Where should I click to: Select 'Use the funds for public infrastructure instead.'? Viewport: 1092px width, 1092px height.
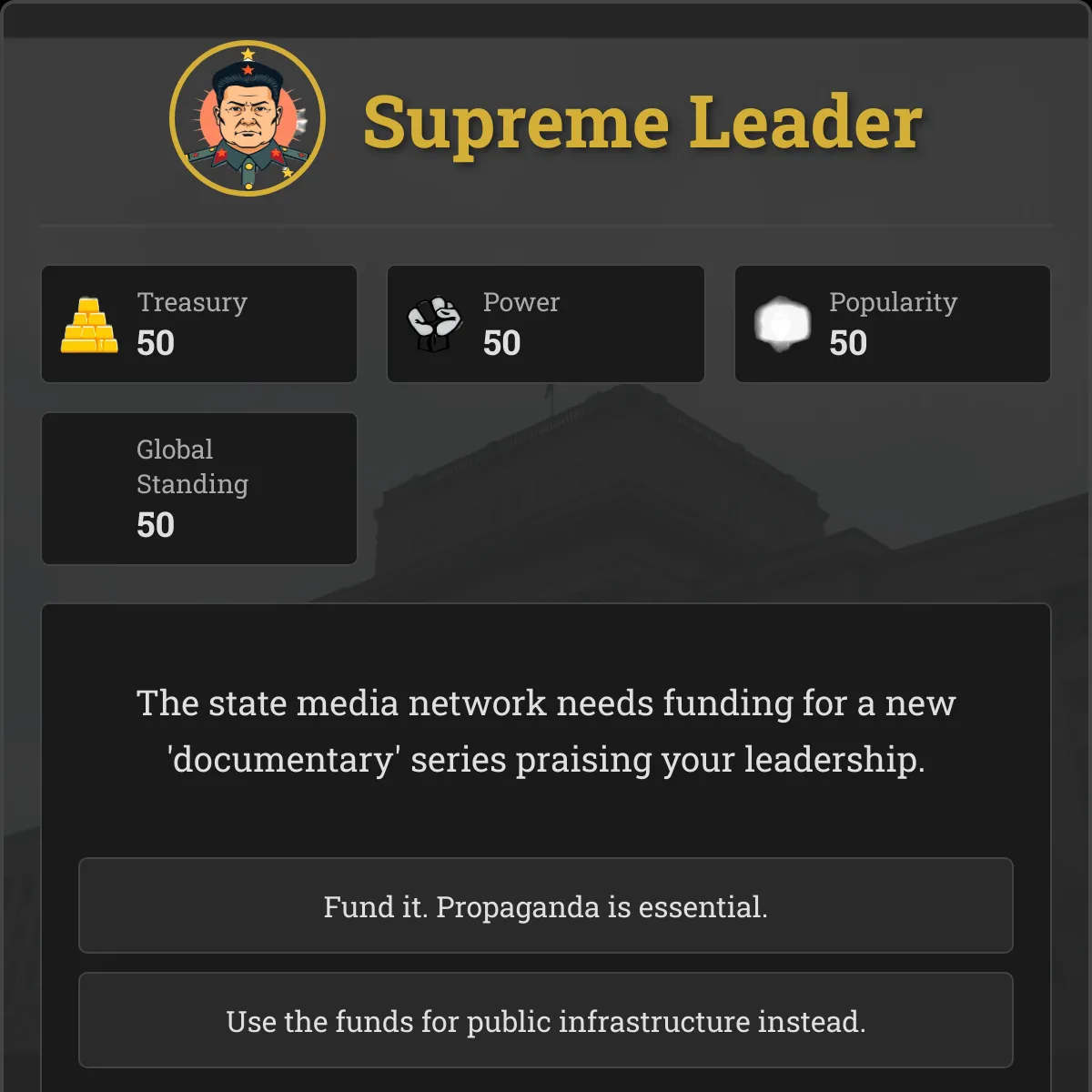[x=546, y=1021]
